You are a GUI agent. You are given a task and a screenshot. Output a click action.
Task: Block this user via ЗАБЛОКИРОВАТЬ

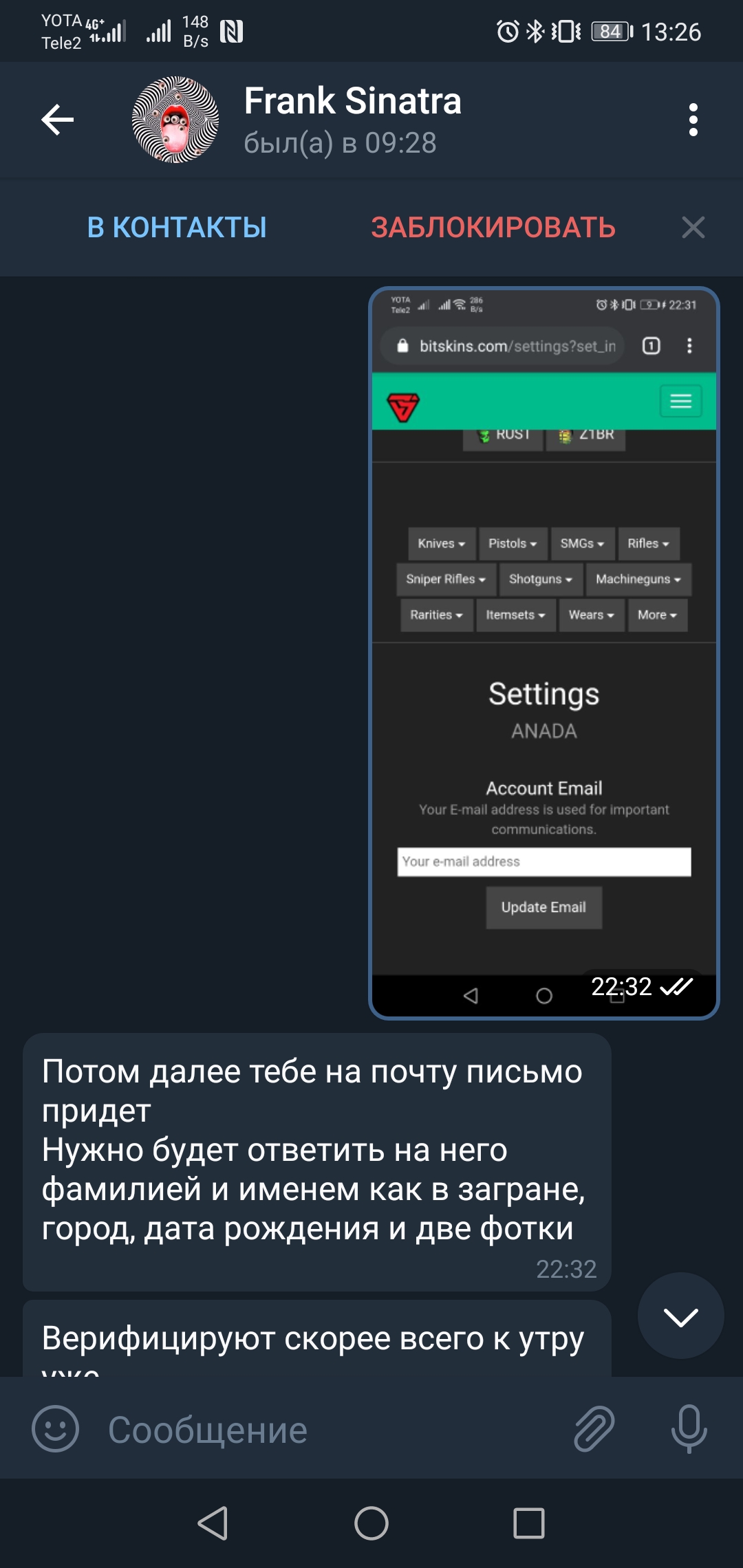[x=493, y=227]
